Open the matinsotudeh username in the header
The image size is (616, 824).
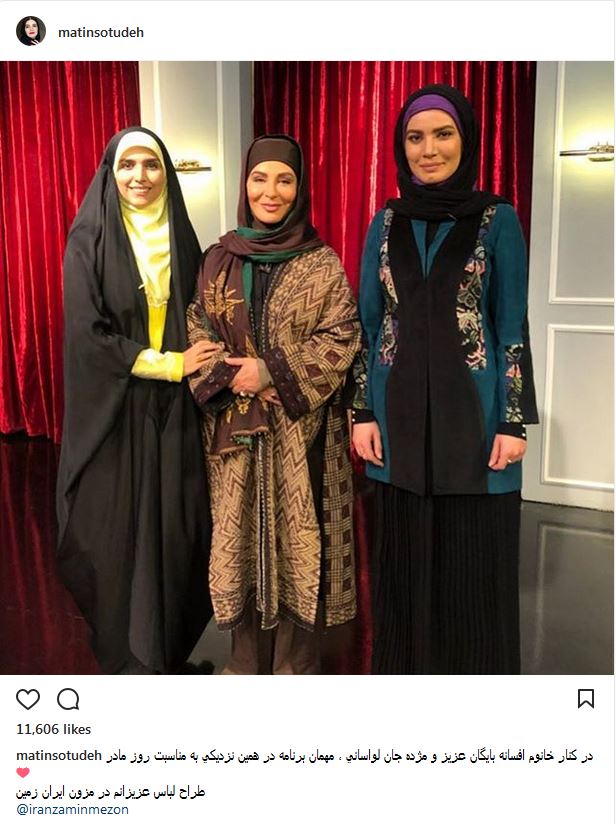(x=101, y=32)
